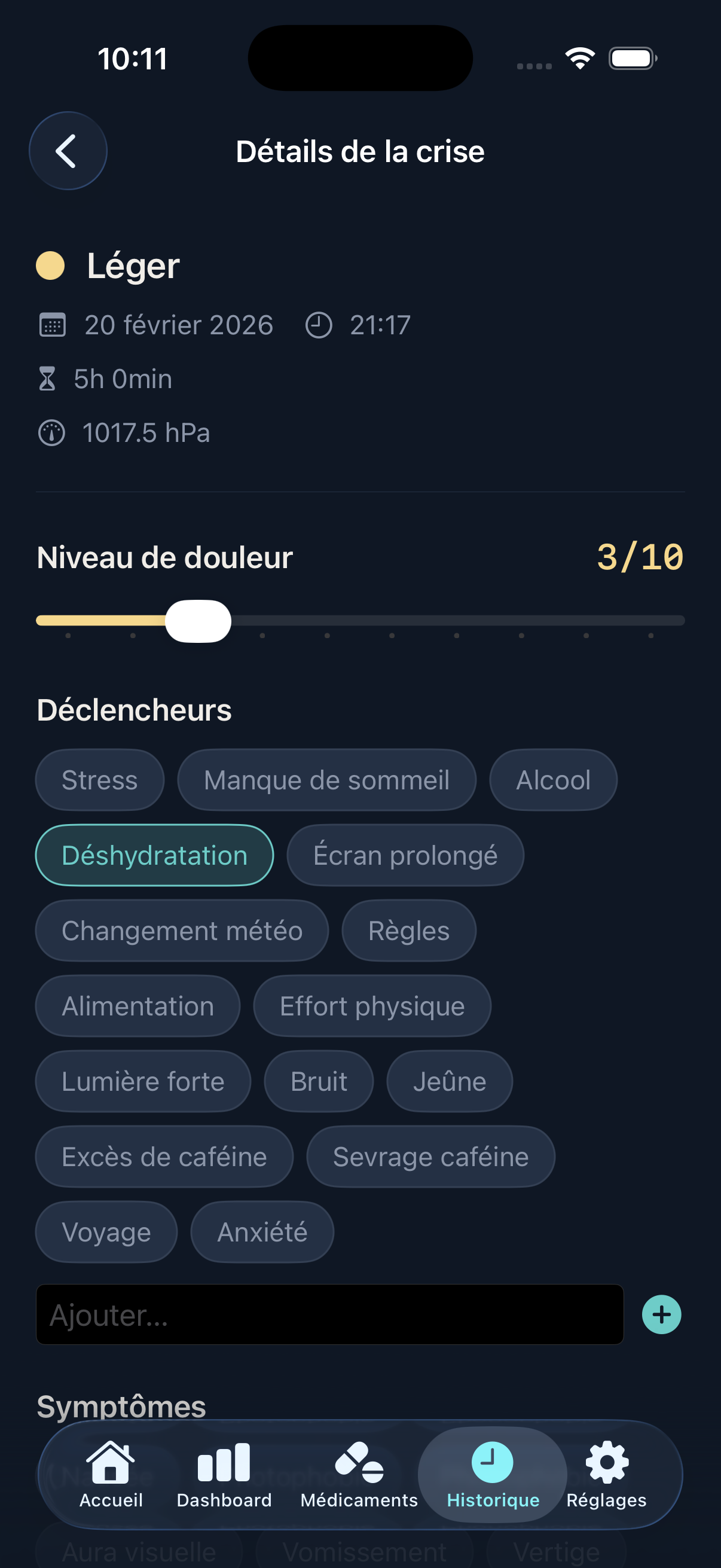Enable the Stress trigger
The image size is (721, 1568).
(x=99, y=779)
